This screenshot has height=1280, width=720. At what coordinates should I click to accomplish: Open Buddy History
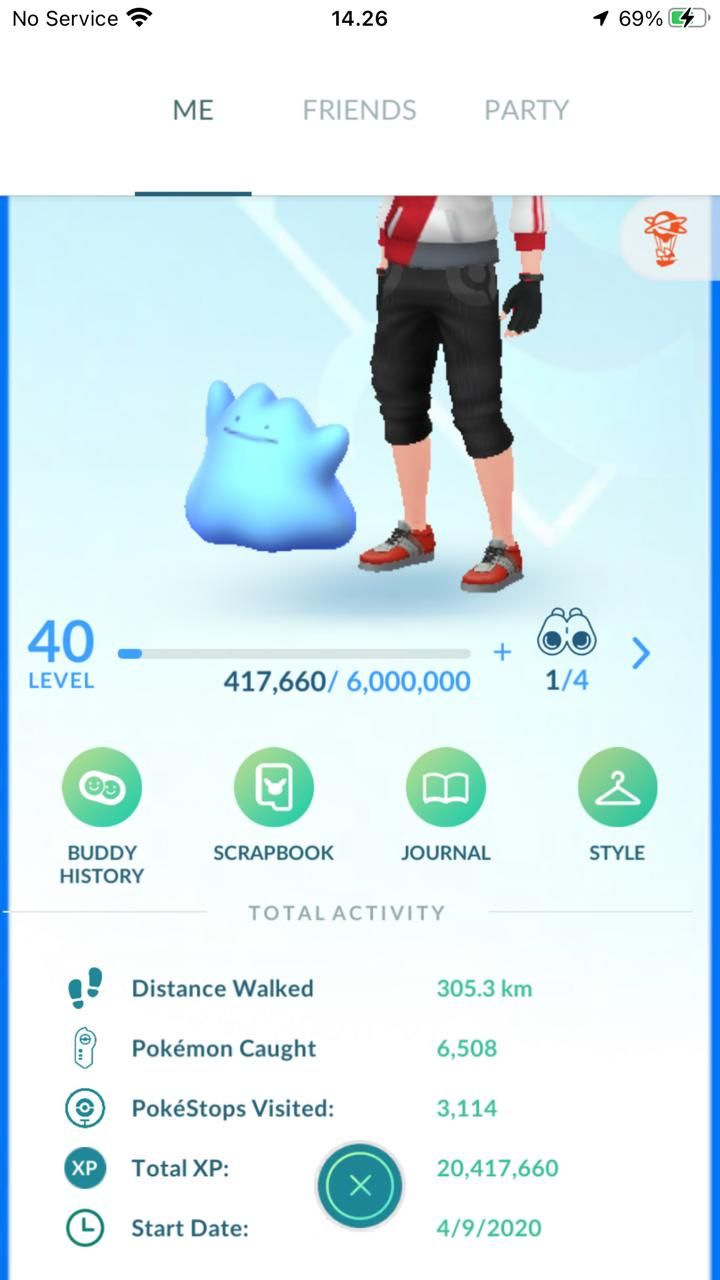click(102, 788)
